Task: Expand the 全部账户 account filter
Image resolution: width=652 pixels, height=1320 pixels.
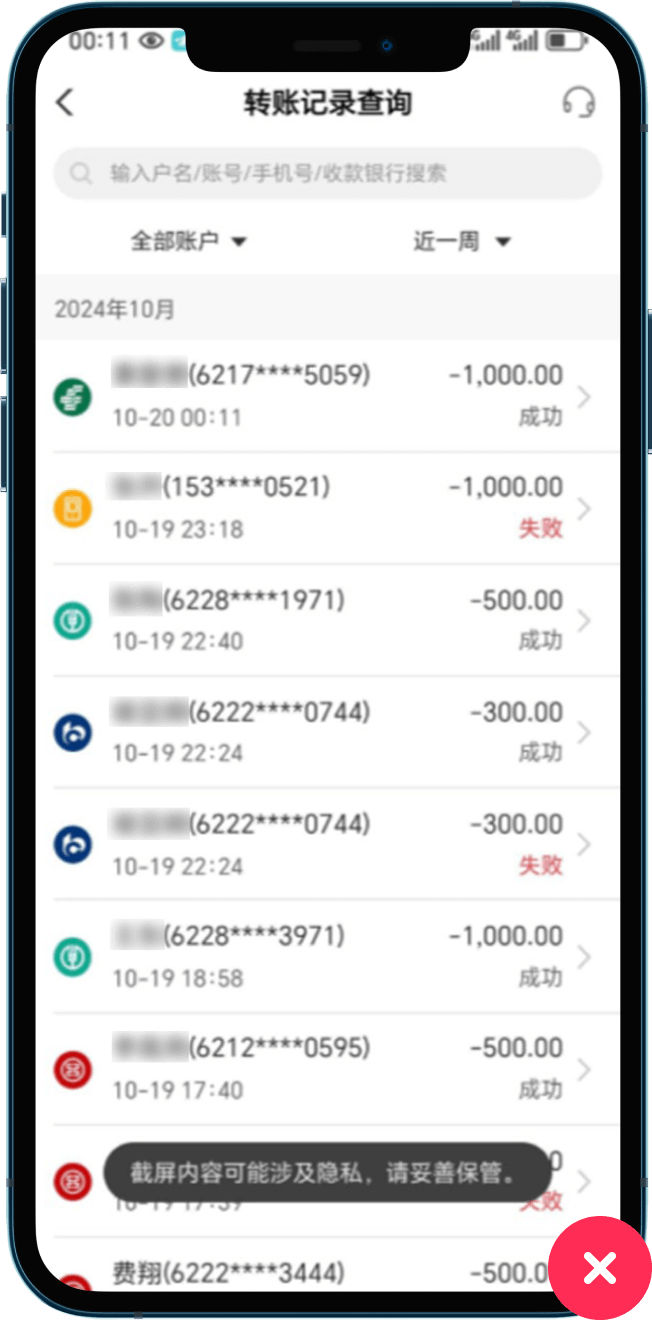Action: pyautogui.click(x=189, y=241)
